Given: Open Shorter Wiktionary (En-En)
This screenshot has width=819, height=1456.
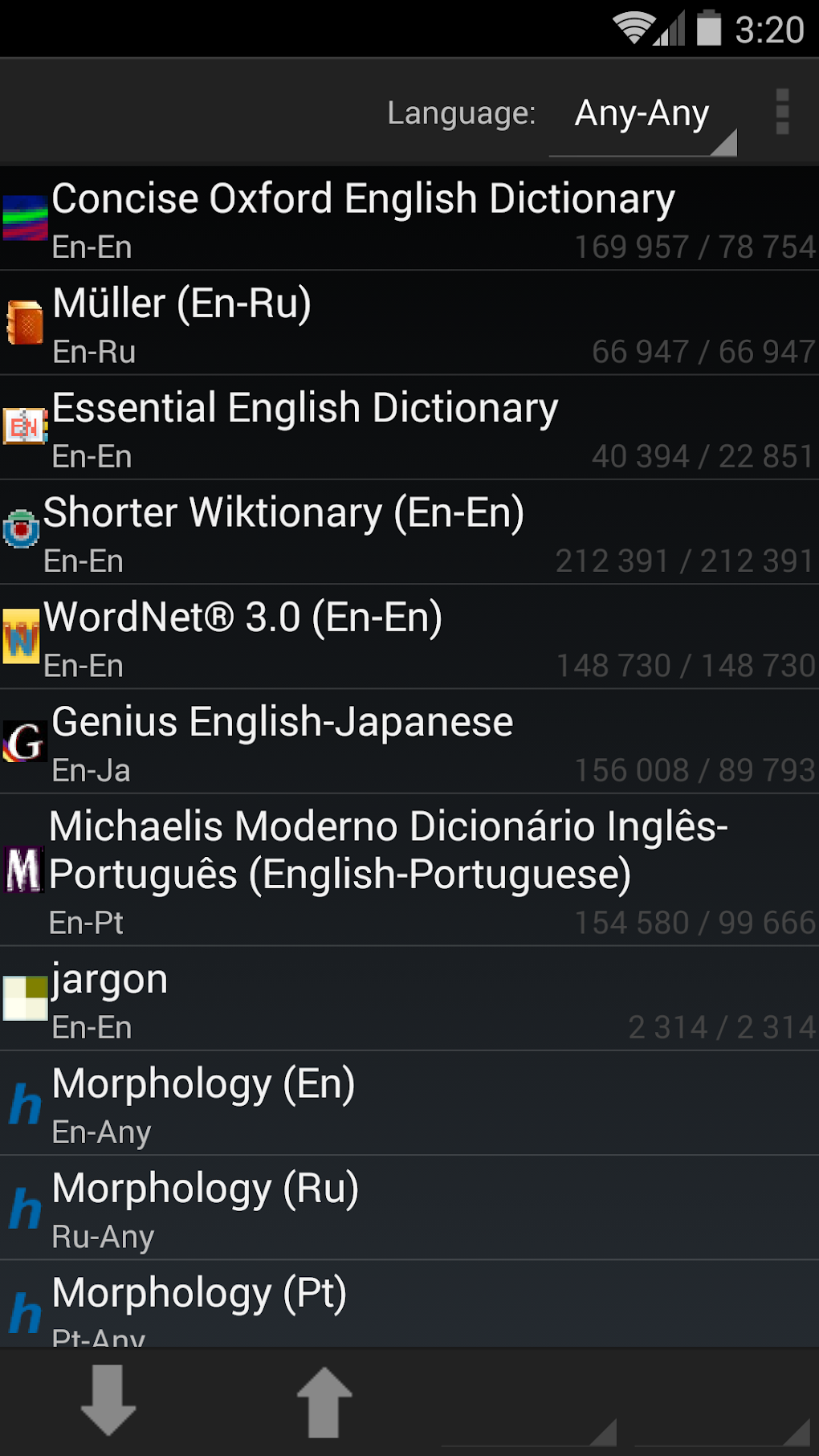Looking at the screenshot, I should (x=409, y=532).
